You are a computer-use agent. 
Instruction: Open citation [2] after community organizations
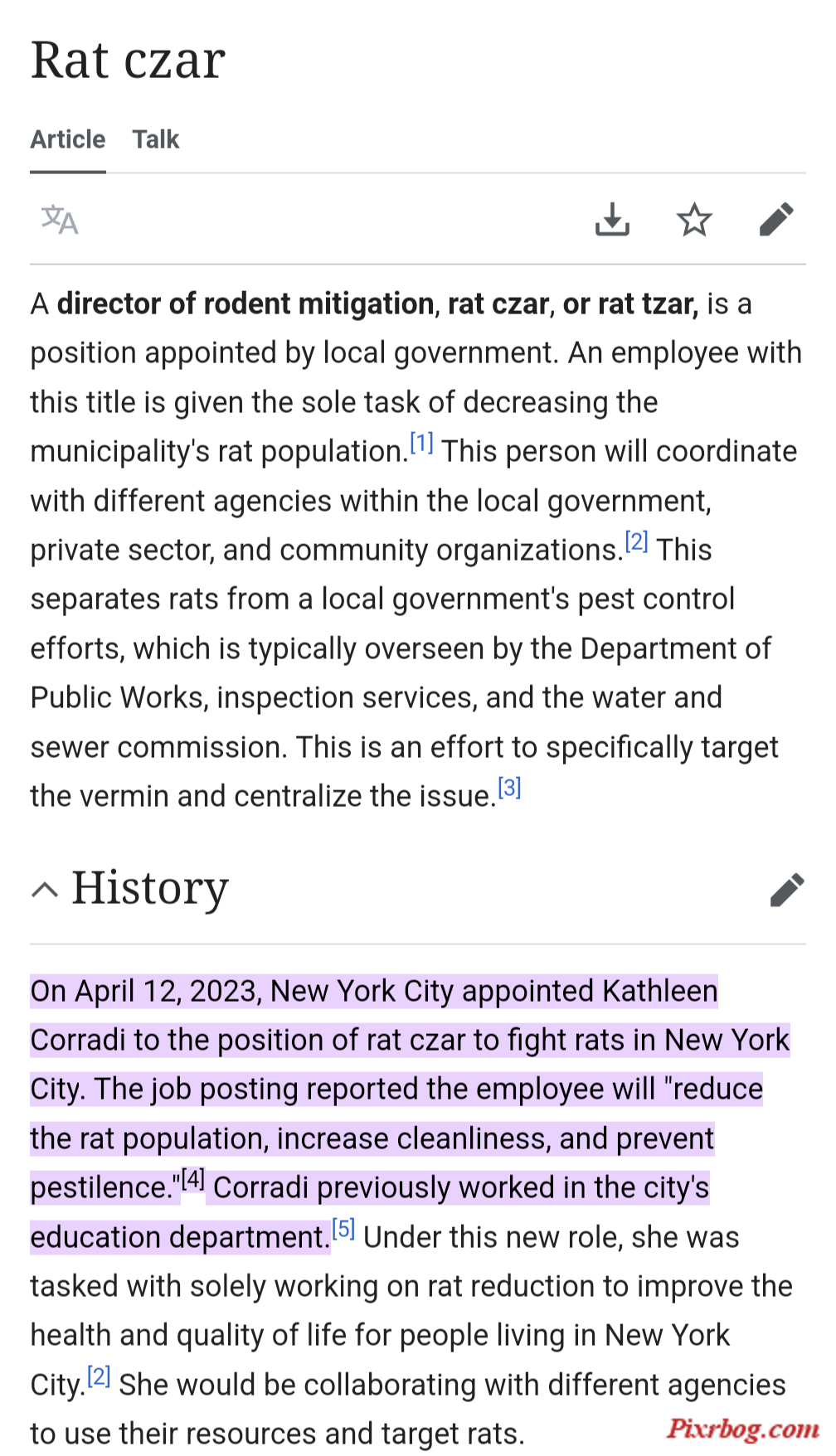636,542
